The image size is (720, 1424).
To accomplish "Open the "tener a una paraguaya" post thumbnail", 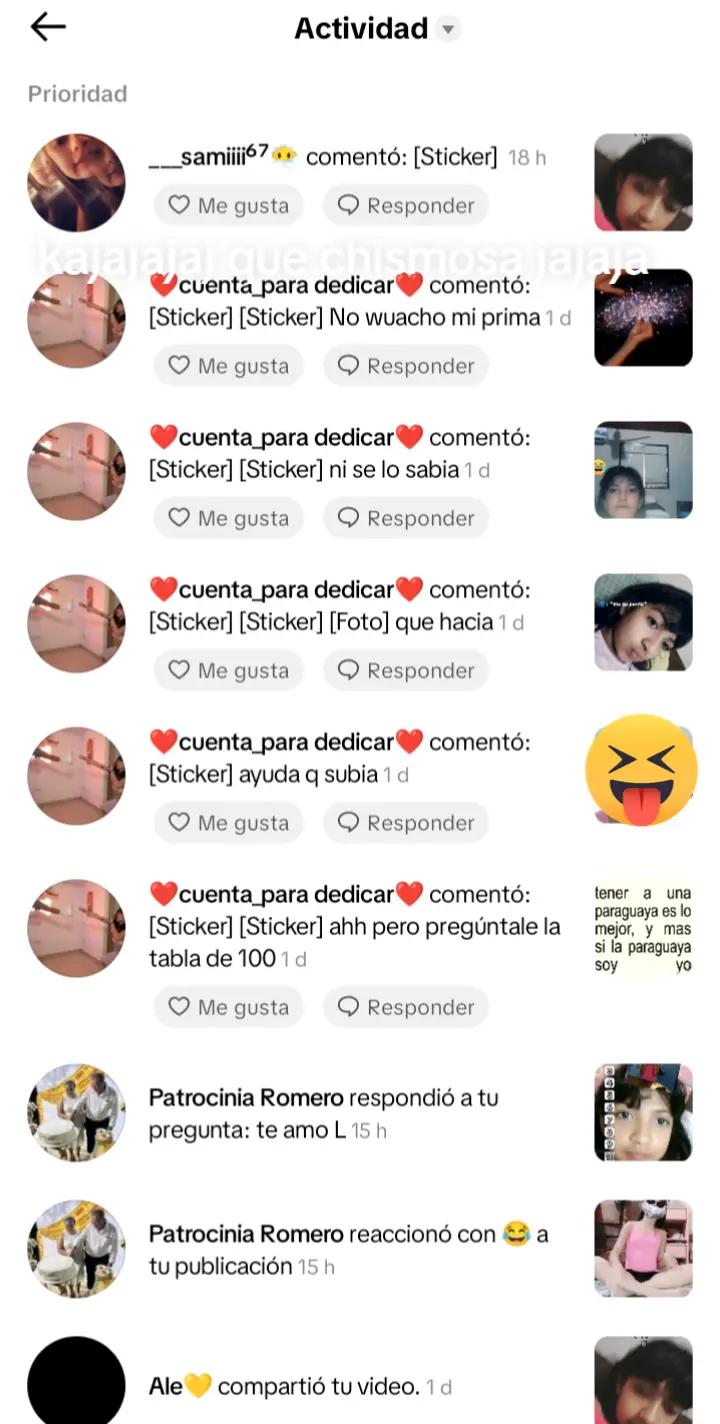I will pyautogui.click(x=644, y=928).
